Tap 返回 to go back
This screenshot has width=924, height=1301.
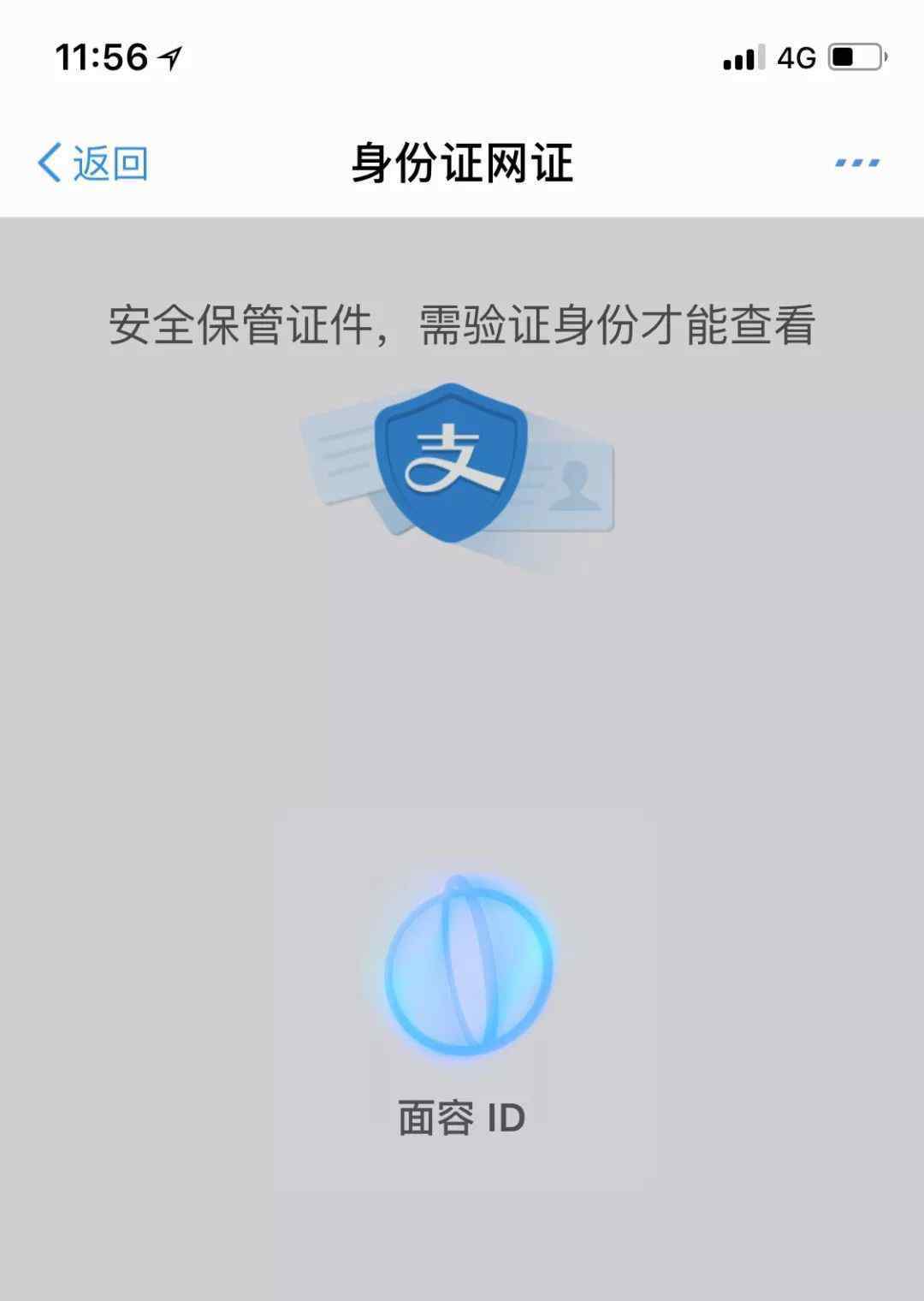click(x=92, y=163)
